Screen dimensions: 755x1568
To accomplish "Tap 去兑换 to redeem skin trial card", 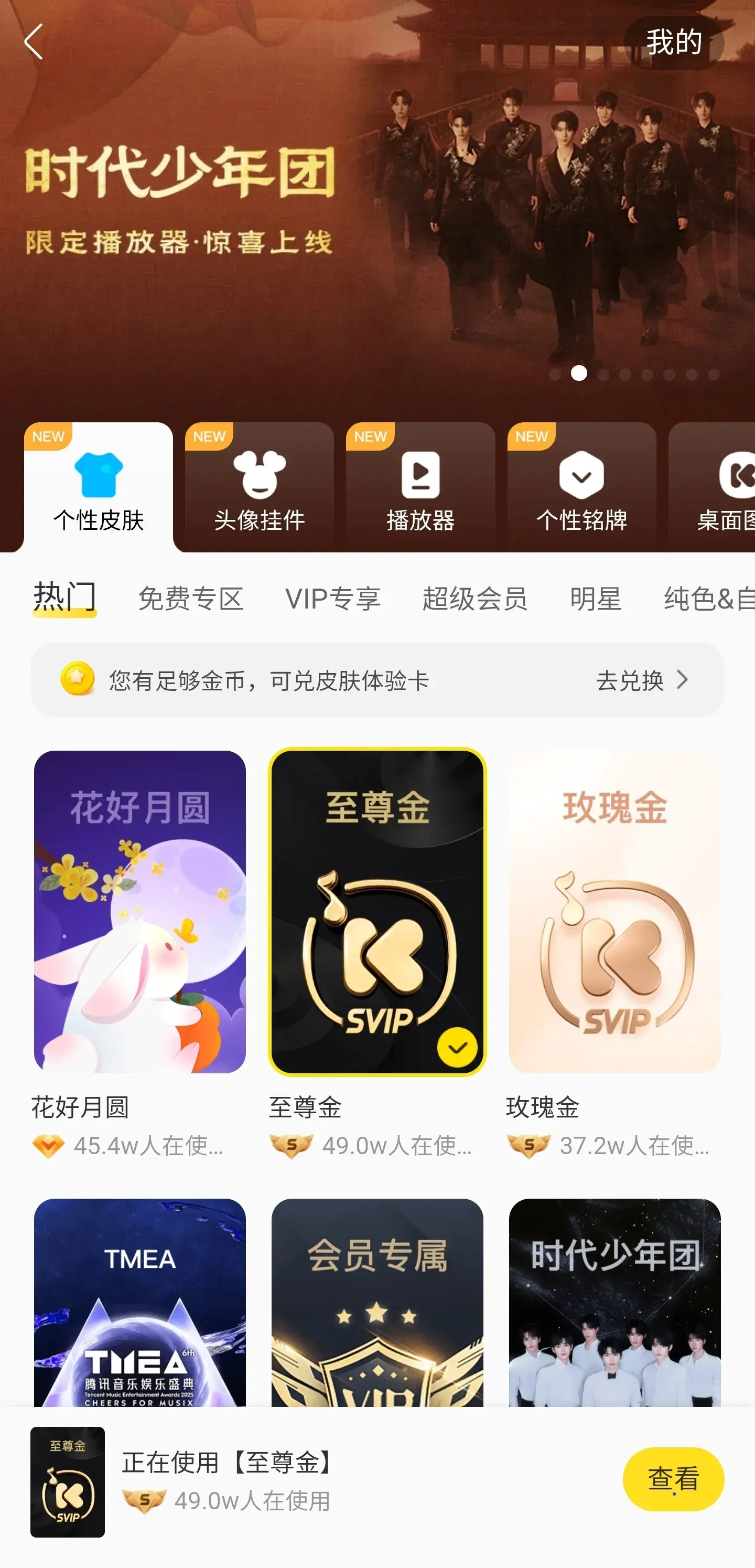I will (x=641, y=680).
